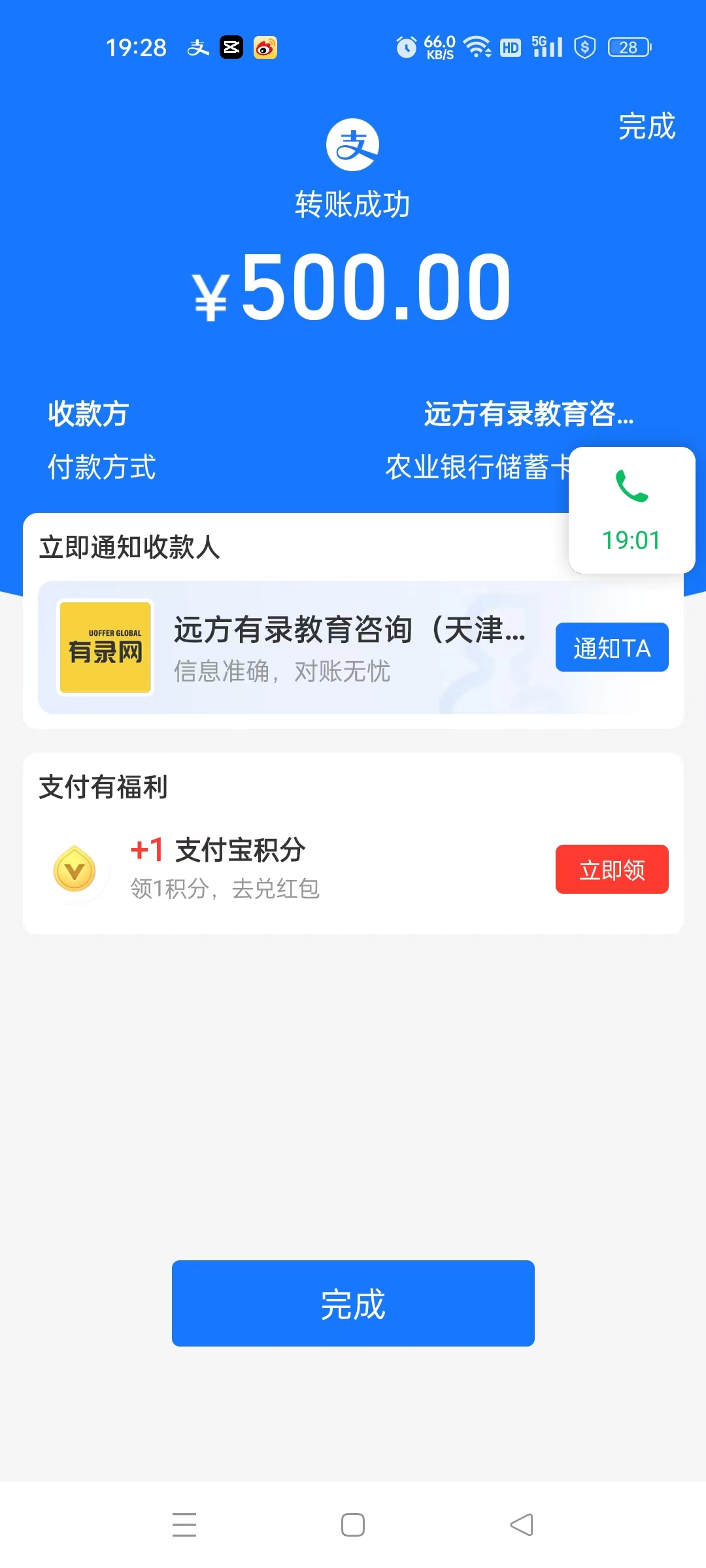Screen dimensions: 706x1568
Task: Tap 完成 in the top right corner
Action: pos(647,126)
